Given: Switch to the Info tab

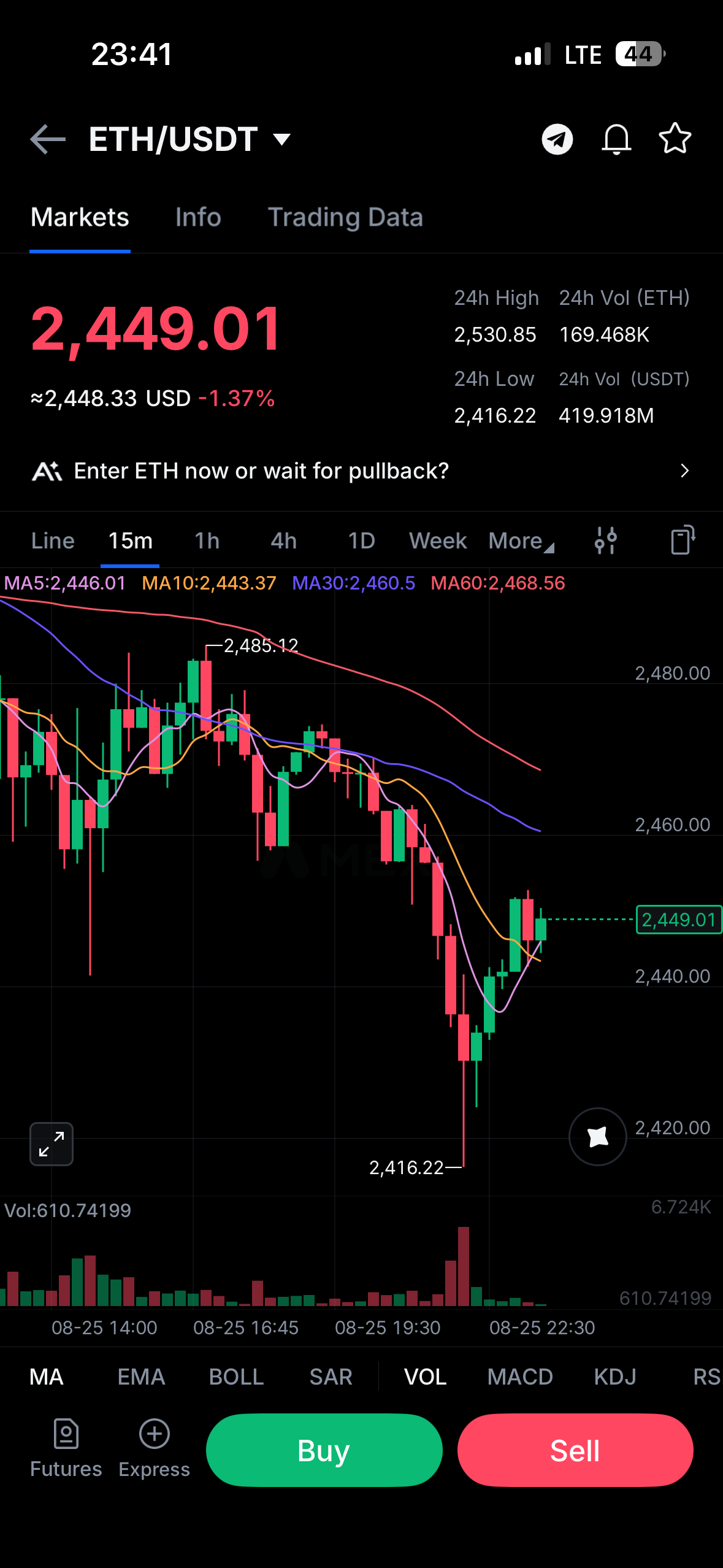Looking at the screenshot, I should coord(198,217).
